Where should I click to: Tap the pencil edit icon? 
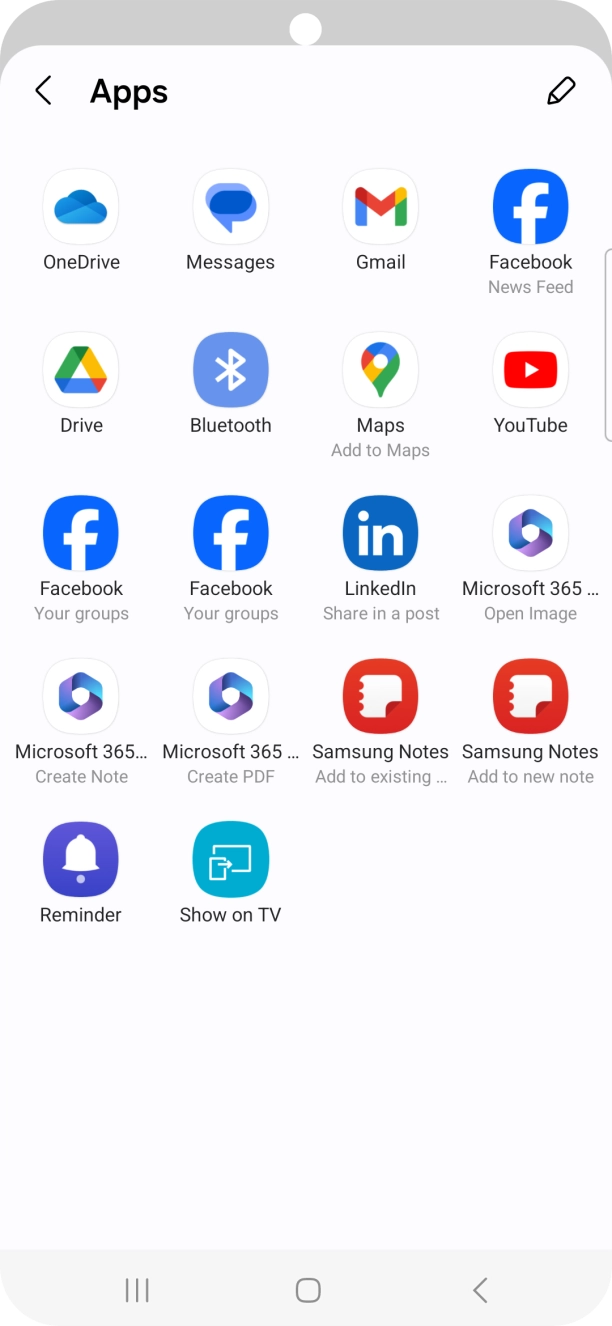pyautogui.click(x=561, y=91)
